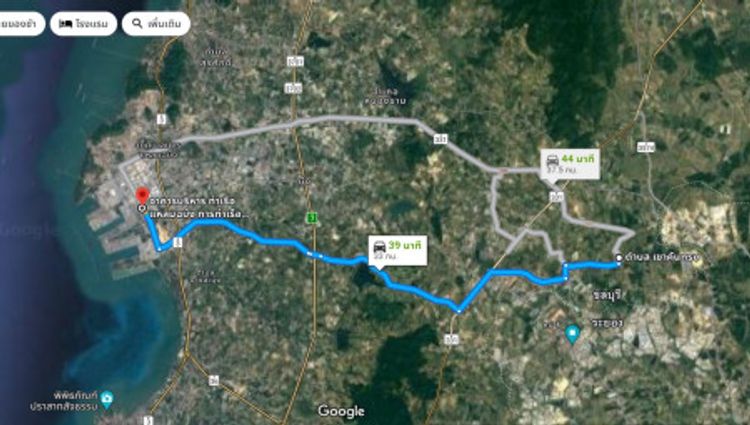Tap the partially visible leftmost chip
This screenshot has width=750, height=425.
coord(20,23)
